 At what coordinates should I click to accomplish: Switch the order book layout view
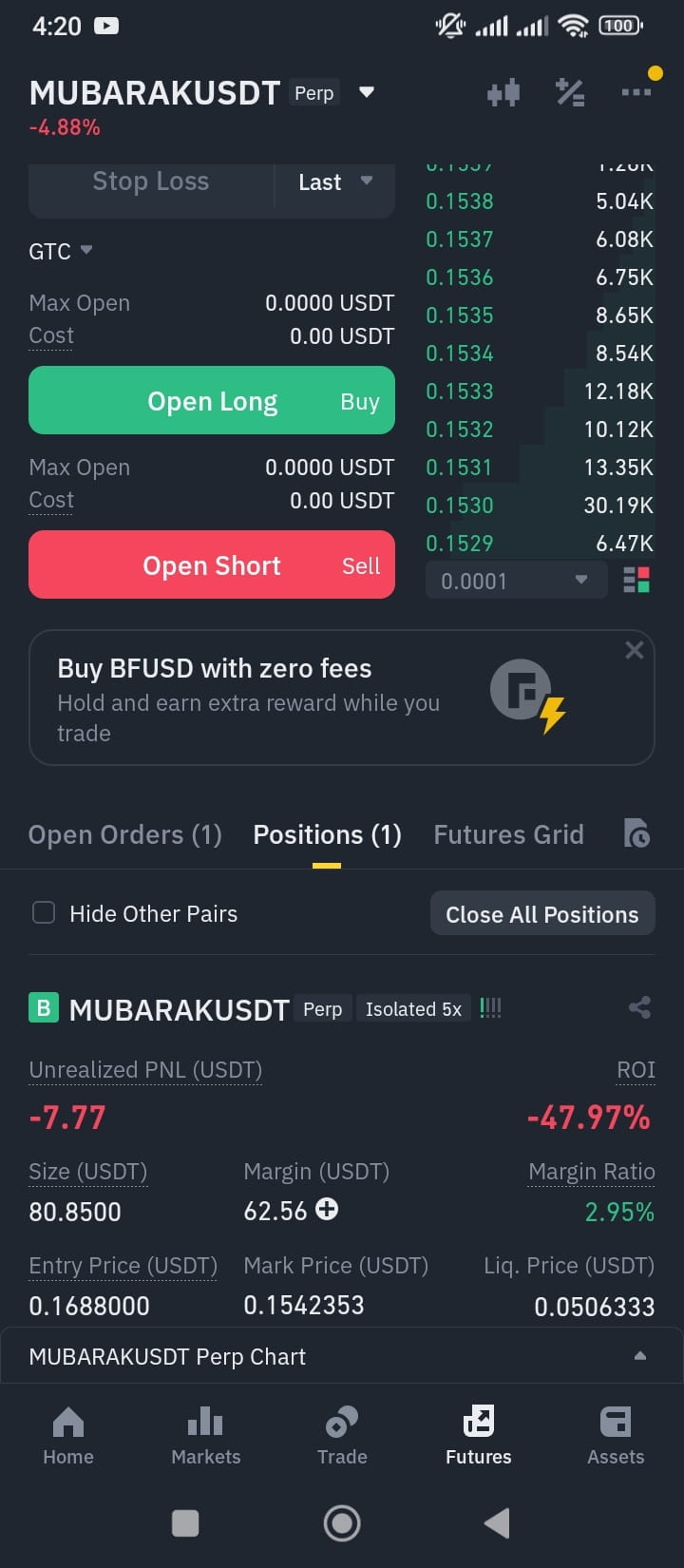(x=636, y=581)
